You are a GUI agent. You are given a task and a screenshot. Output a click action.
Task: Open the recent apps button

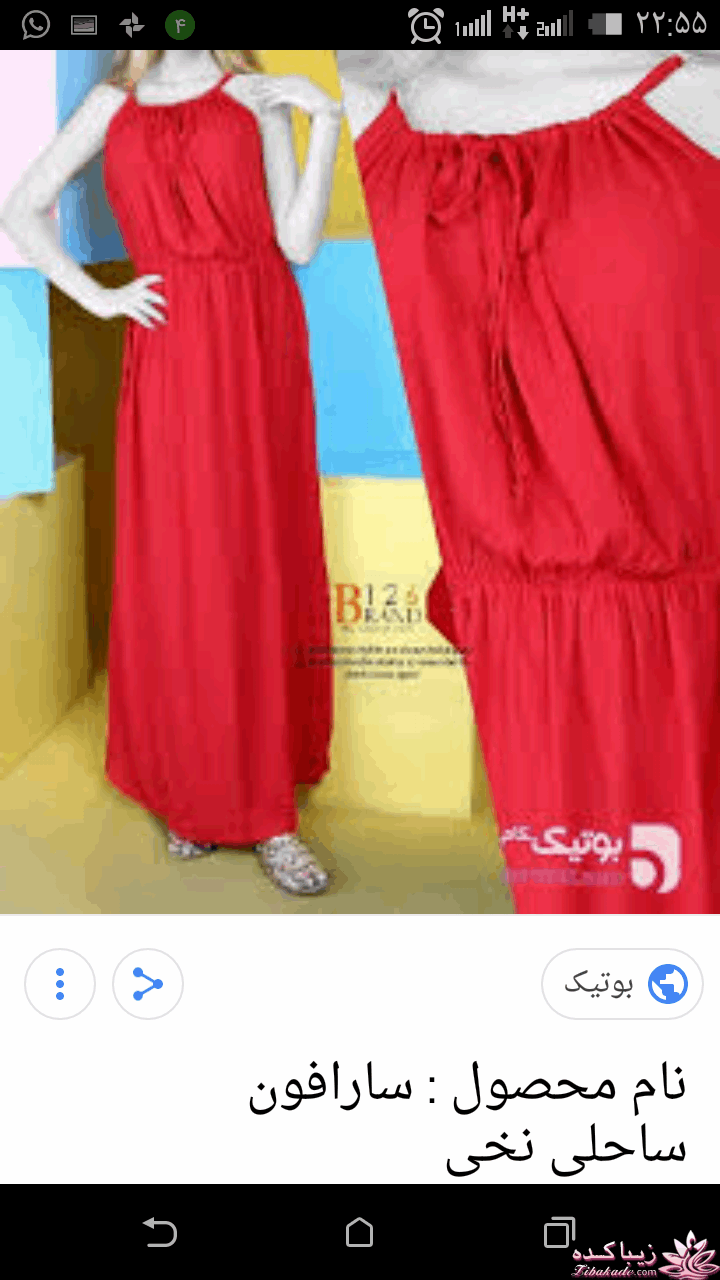pos(560,1234)
